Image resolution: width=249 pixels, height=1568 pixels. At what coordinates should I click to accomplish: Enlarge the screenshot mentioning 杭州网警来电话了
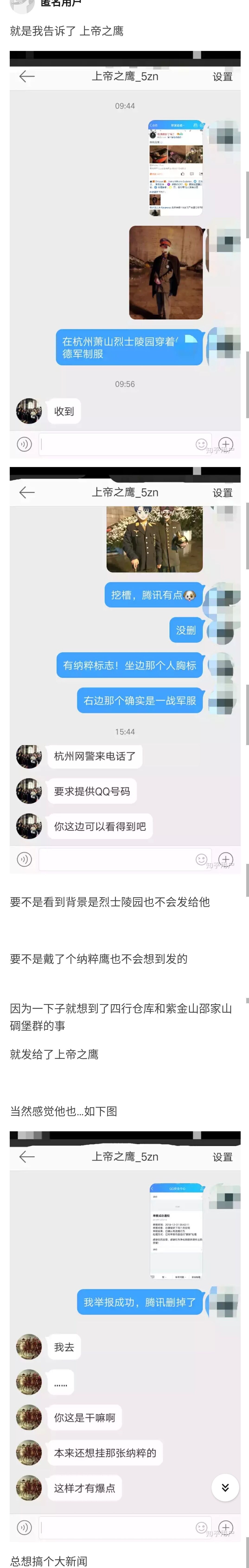click(125, 670)
